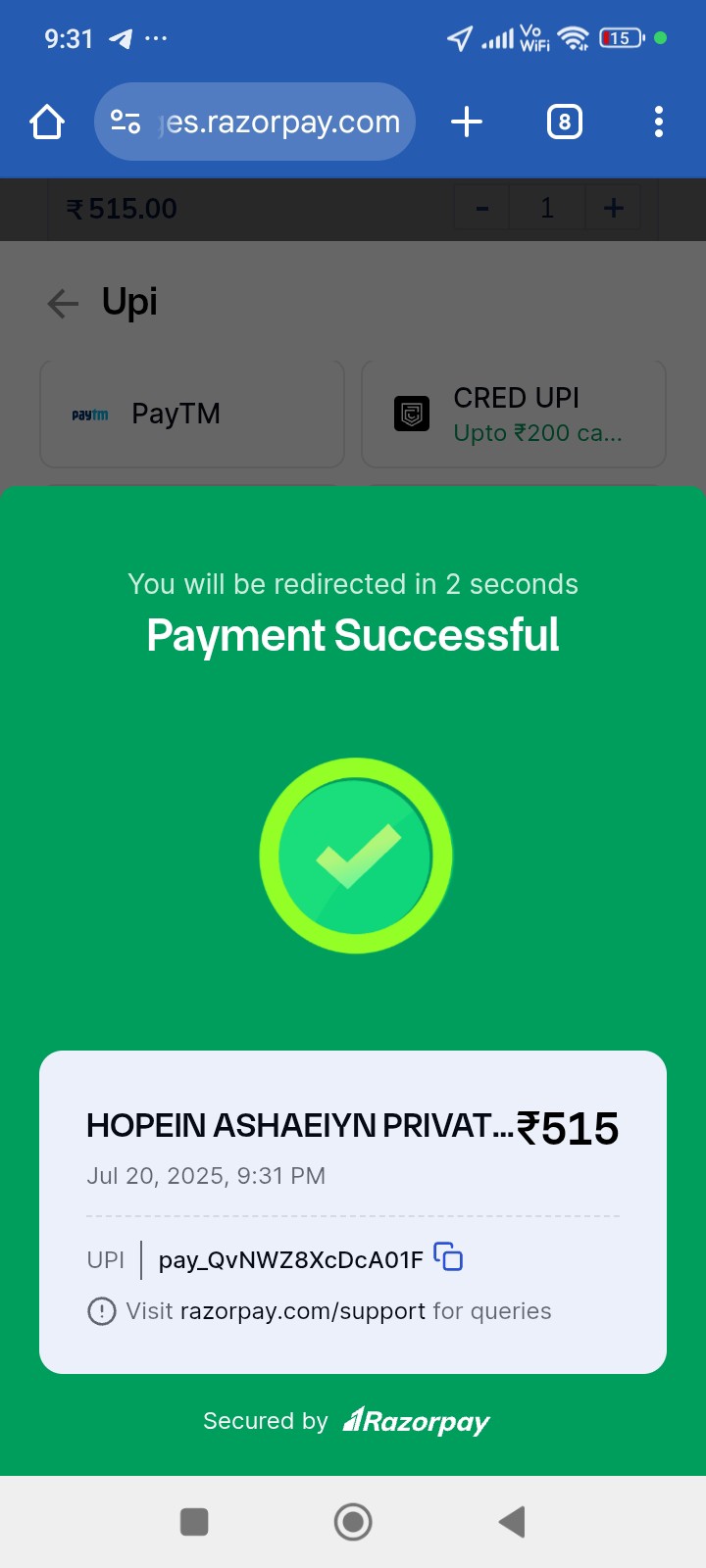This screenshot has width=706, height=1568.
Task: Open recent apps from navigation bar
Action: coord(194,1522)
